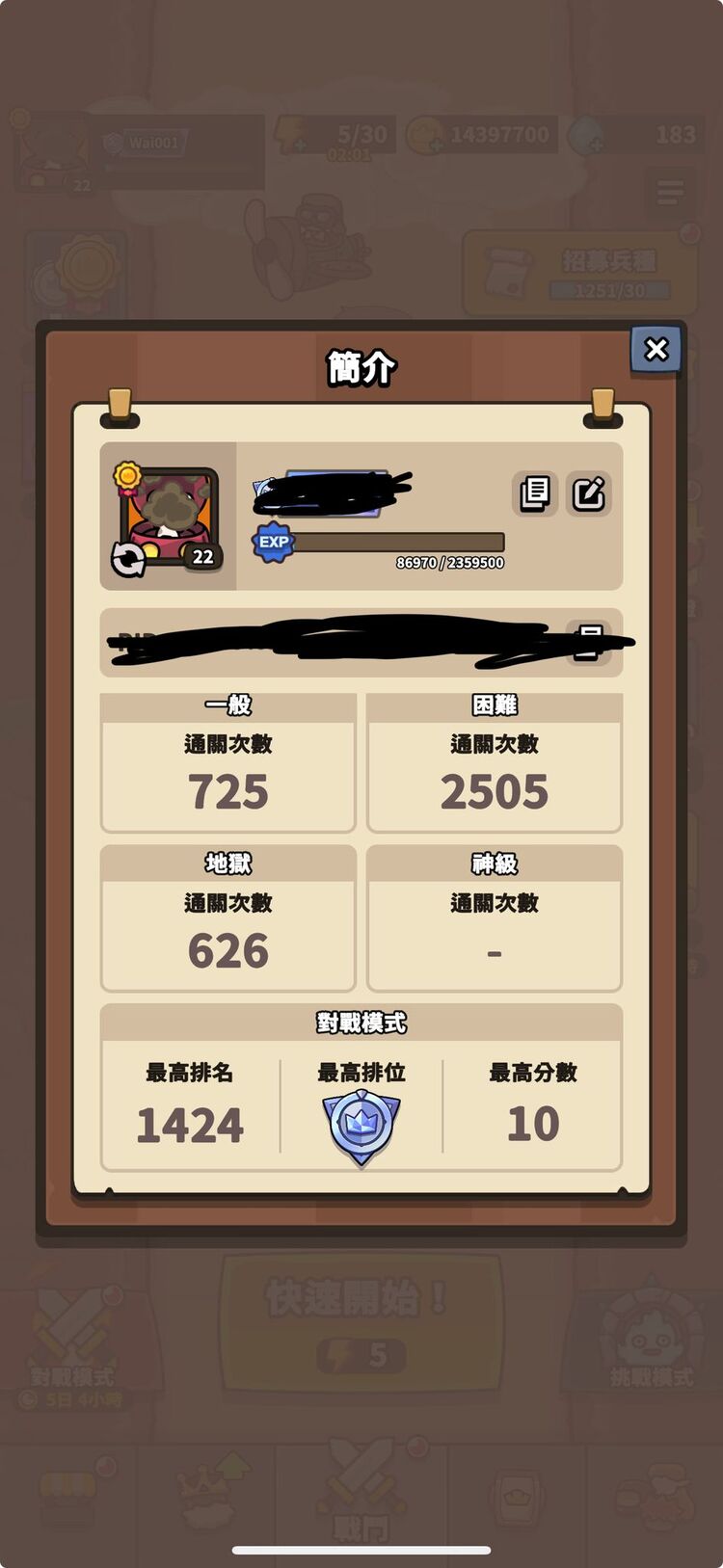Copy the player name
The width and height of the screenshot is (723, 1568).
(x=534, y=493)
